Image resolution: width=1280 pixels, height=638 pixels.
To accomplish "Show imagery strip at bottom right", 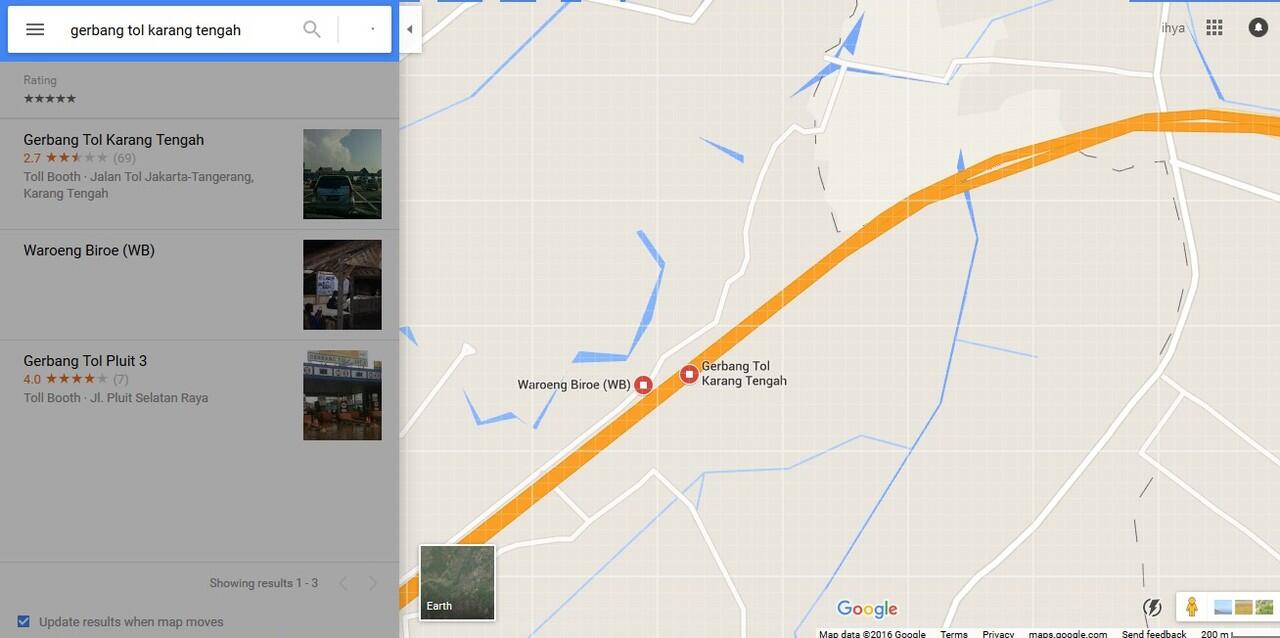I will tap(1243, 607).
